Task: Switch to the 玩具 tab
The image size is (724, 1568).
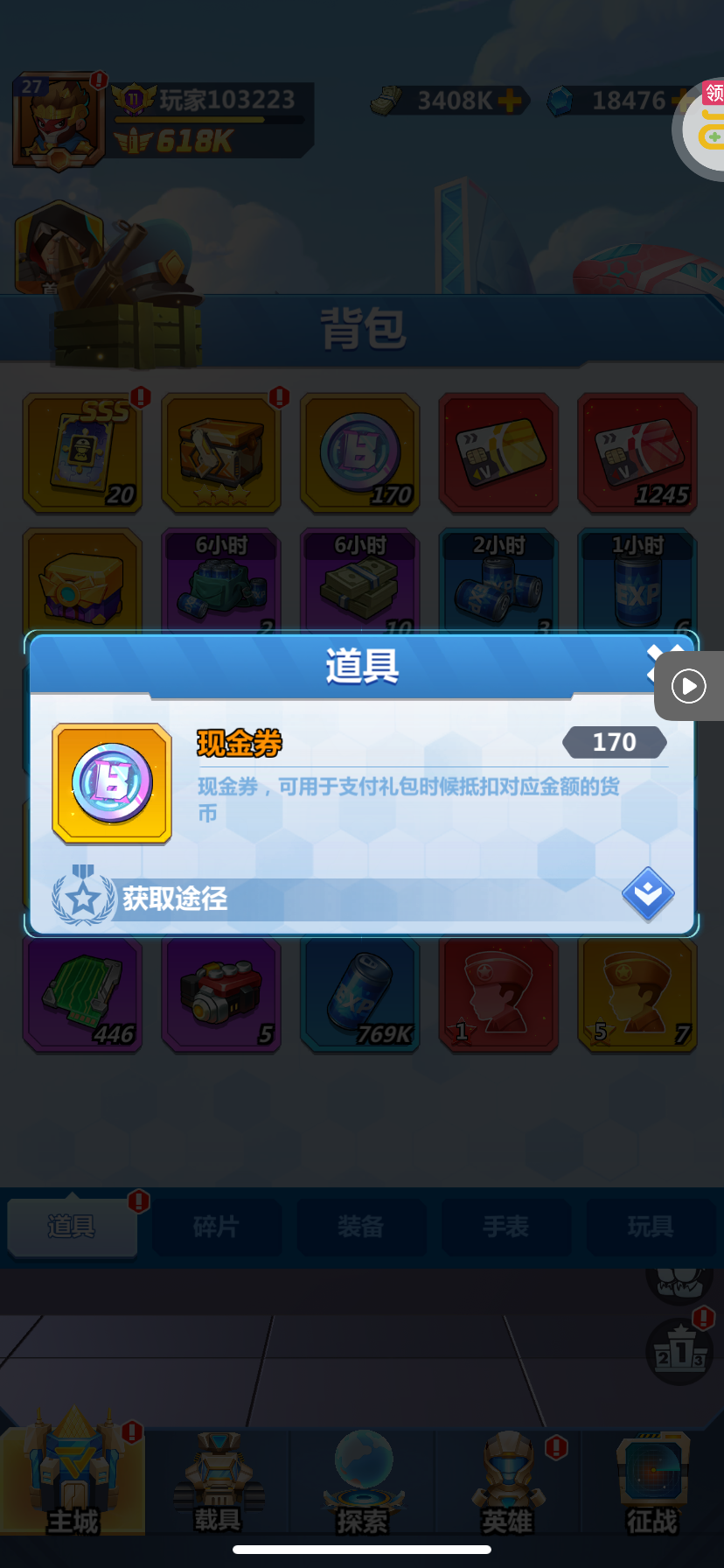Action: (650, 1227)
